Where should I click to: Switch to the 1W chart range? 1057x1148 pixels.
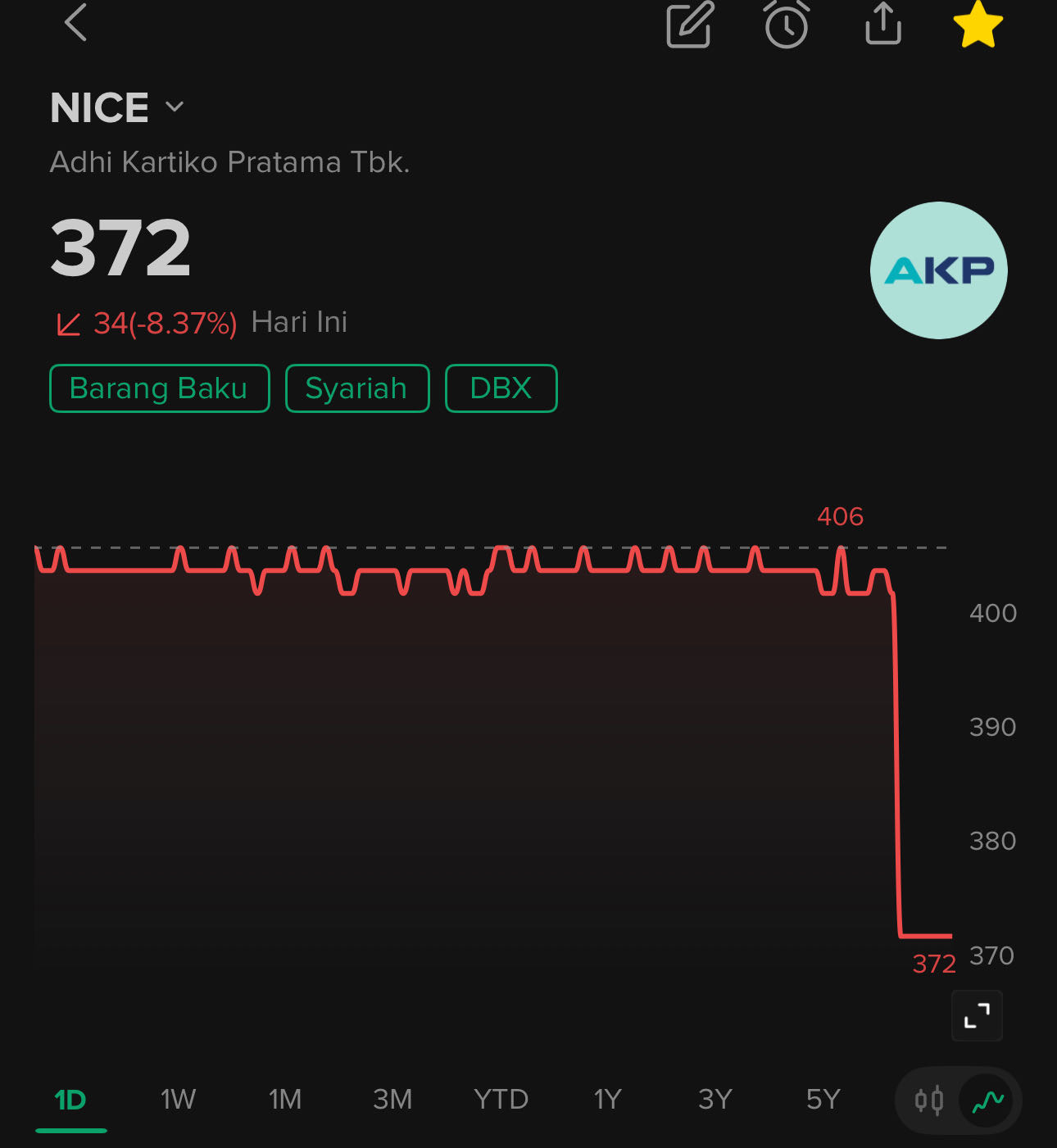pos(178,1100)
